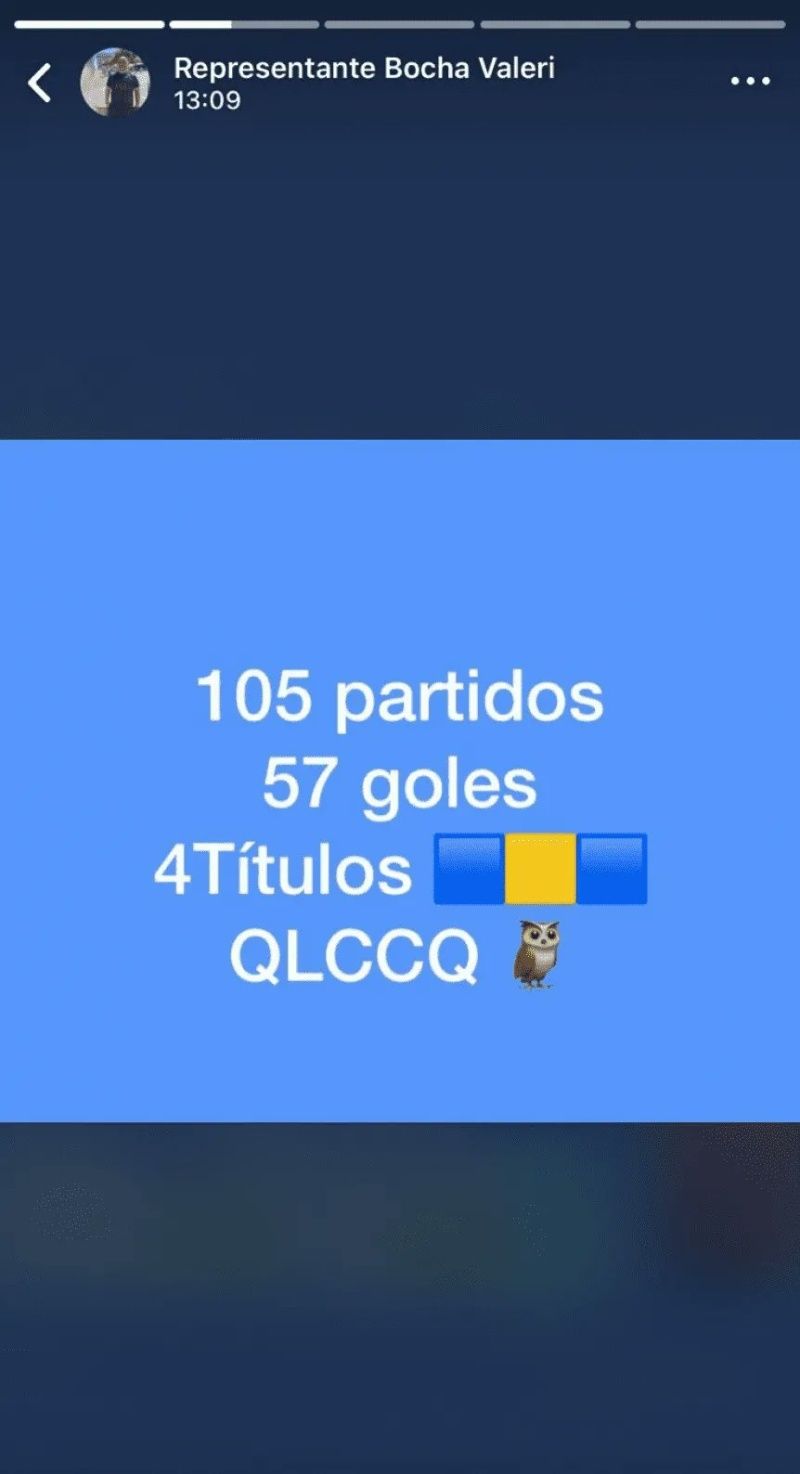Open Representante Bocha Valeri's profile picture

click(115, 82)
